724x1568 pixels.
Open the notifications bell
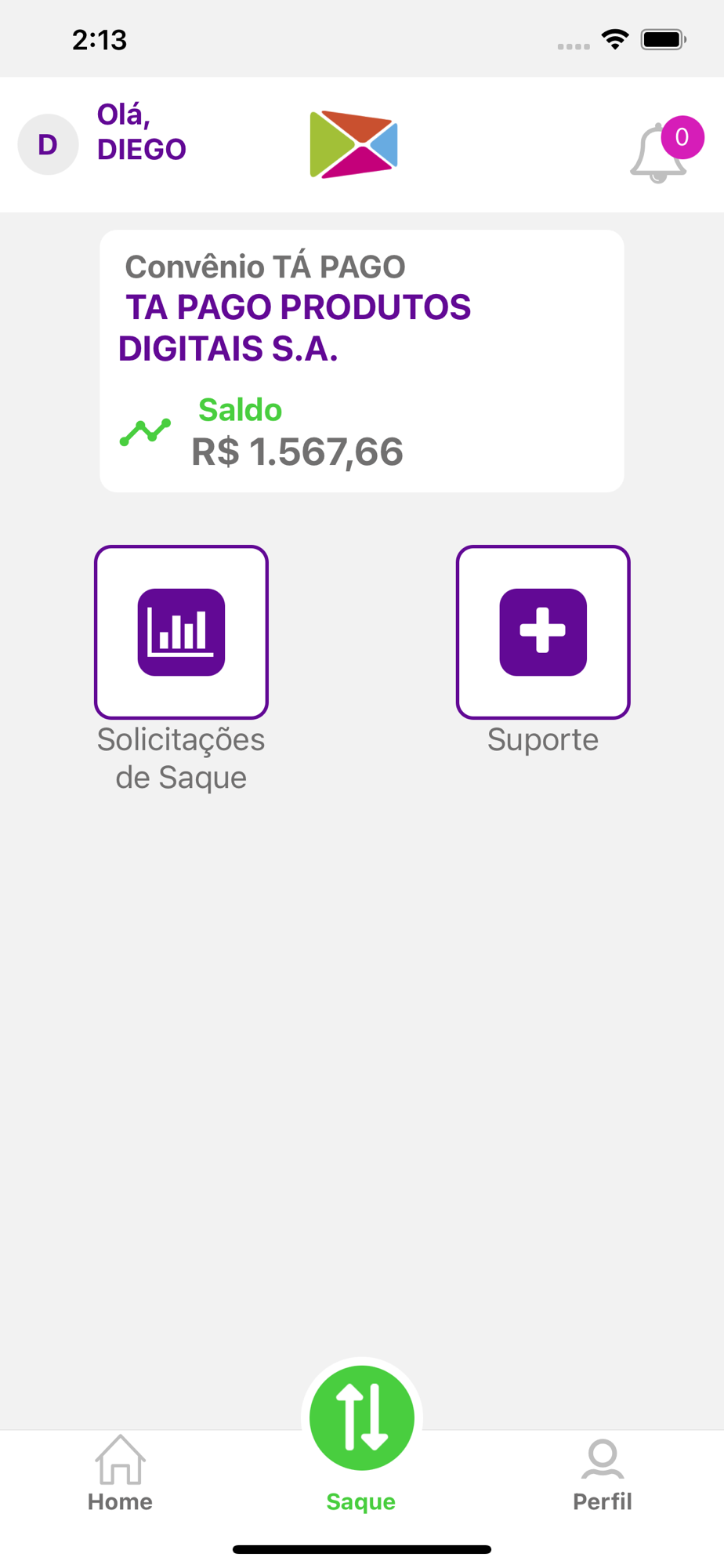pyautogui.click(x=659, y=152)
